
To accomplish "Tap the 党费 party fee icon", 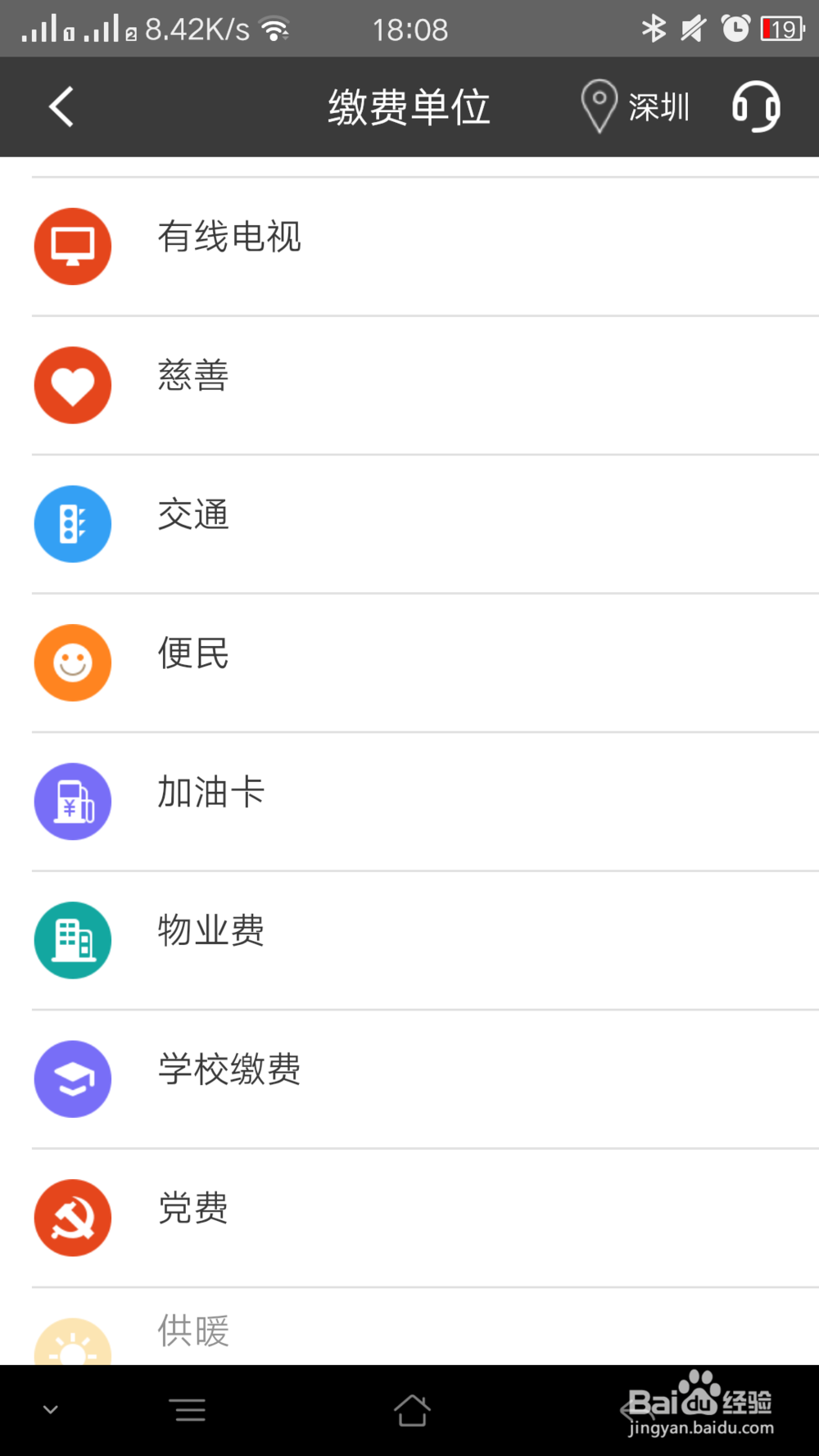I will coord(72,1219).
